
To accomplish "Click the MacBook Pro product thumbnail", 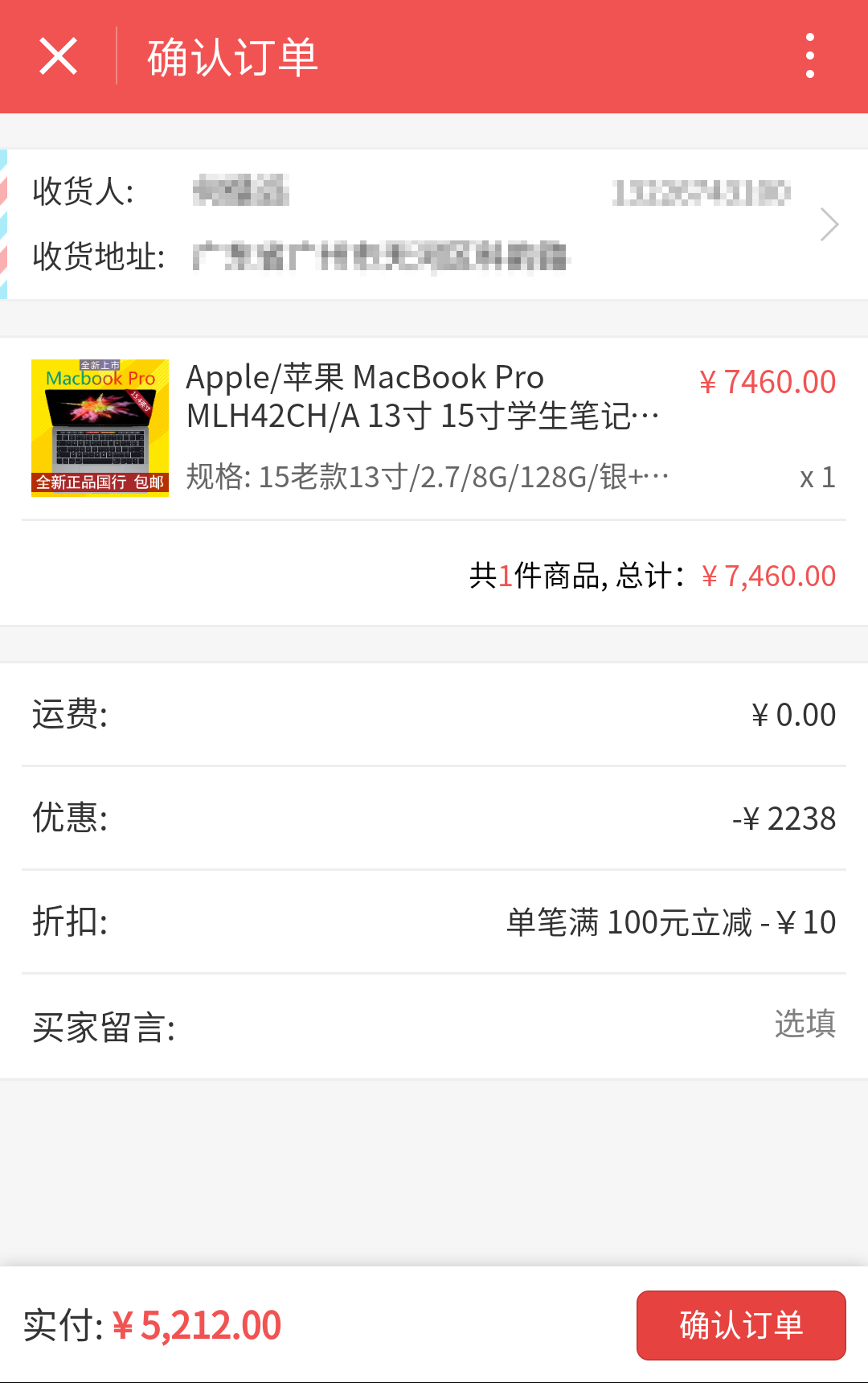I will (x=100, y=429).
